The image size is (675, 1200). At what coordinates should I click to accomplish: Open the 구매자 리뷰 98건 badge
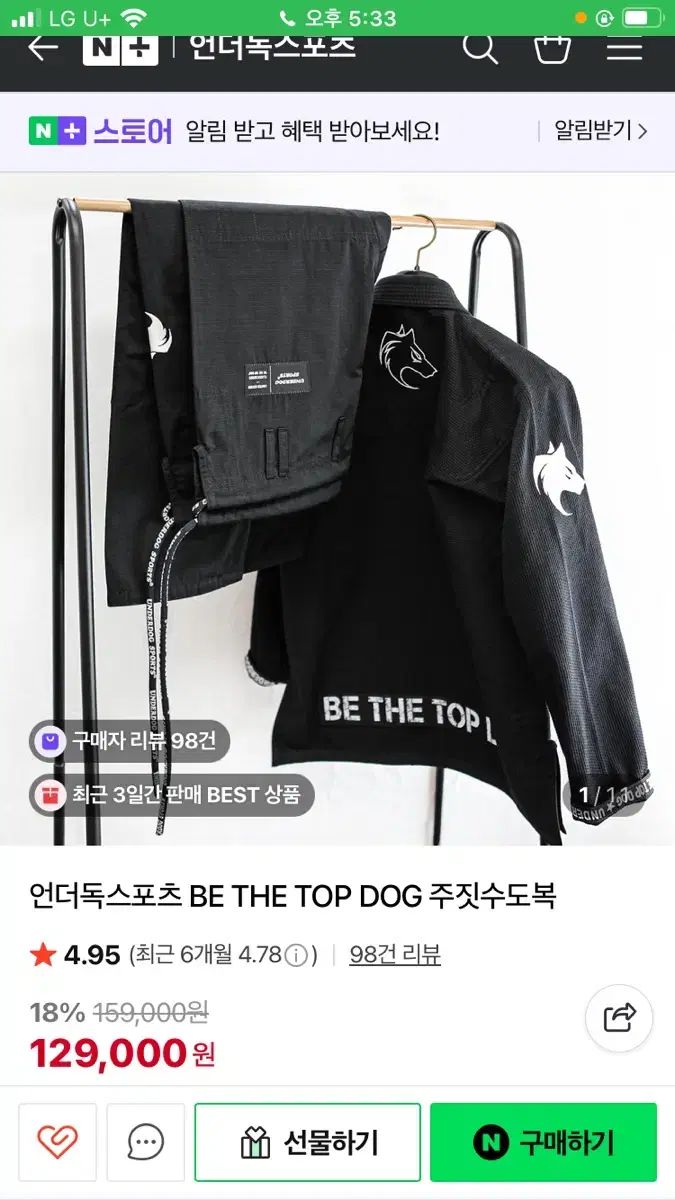[131, 741]
